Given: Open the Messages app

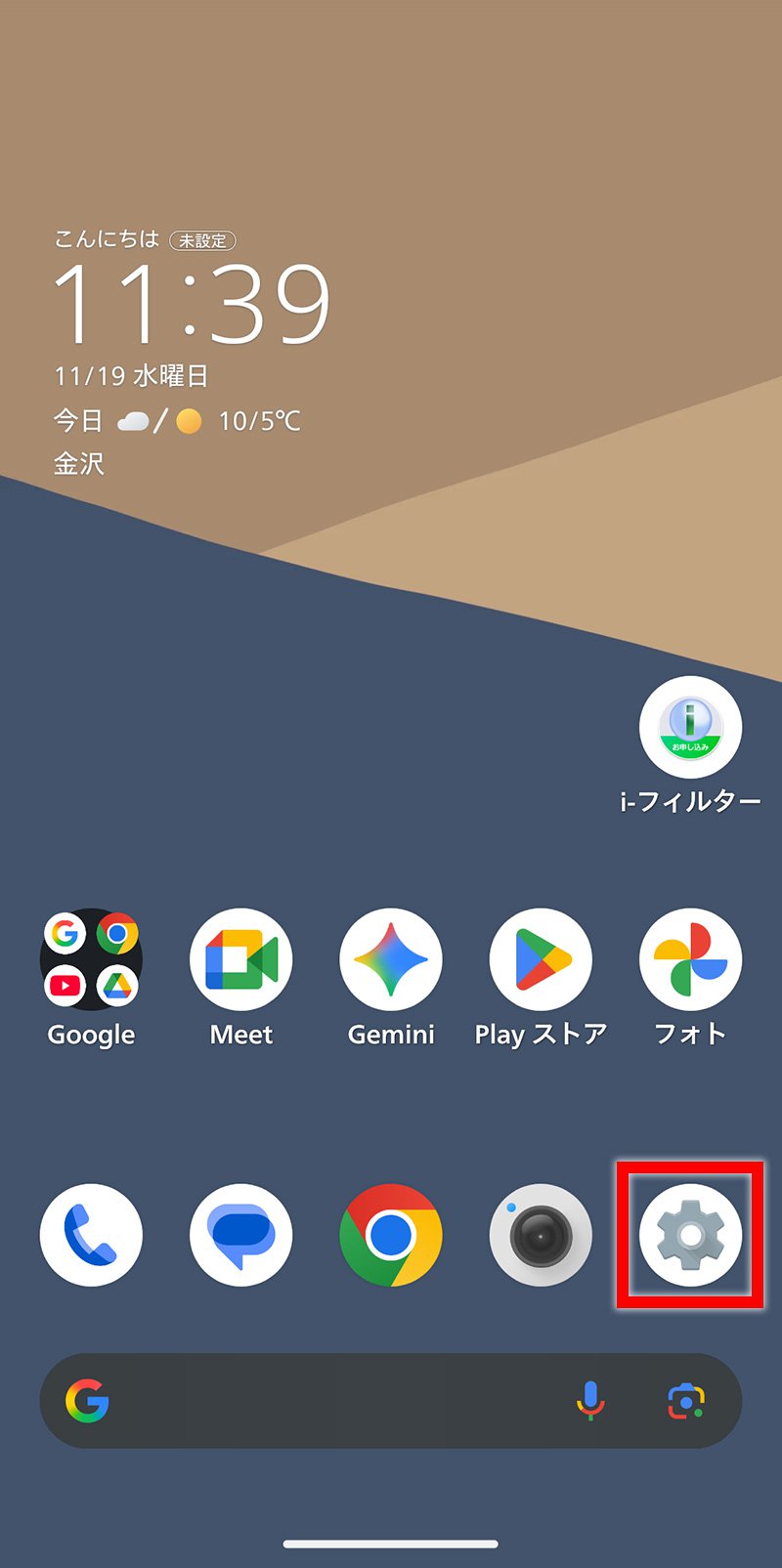Looking at the screenshot, I should point(240,1234).
